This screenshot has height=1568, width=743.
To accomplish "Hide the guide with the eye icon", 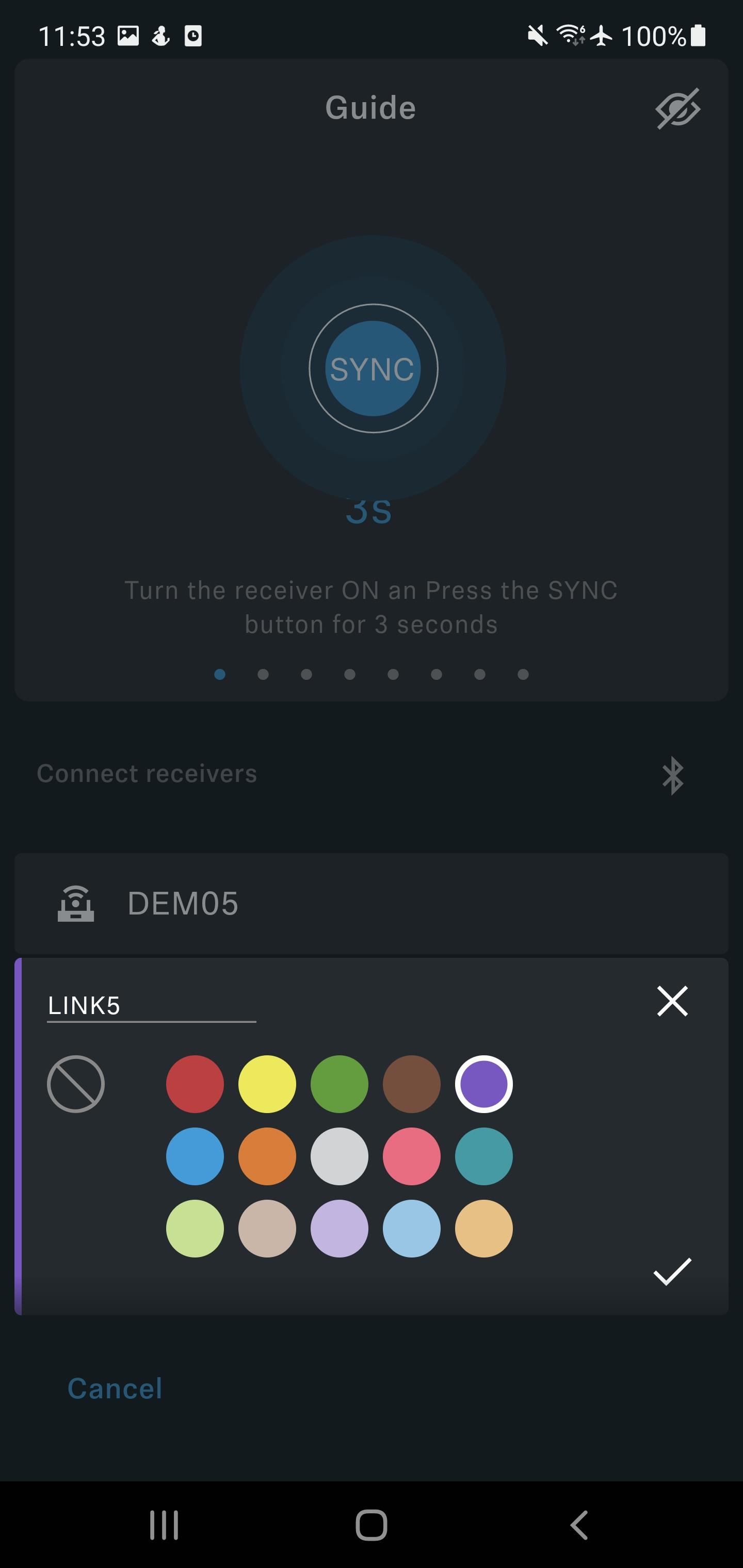I will click(x=677, y=109).
